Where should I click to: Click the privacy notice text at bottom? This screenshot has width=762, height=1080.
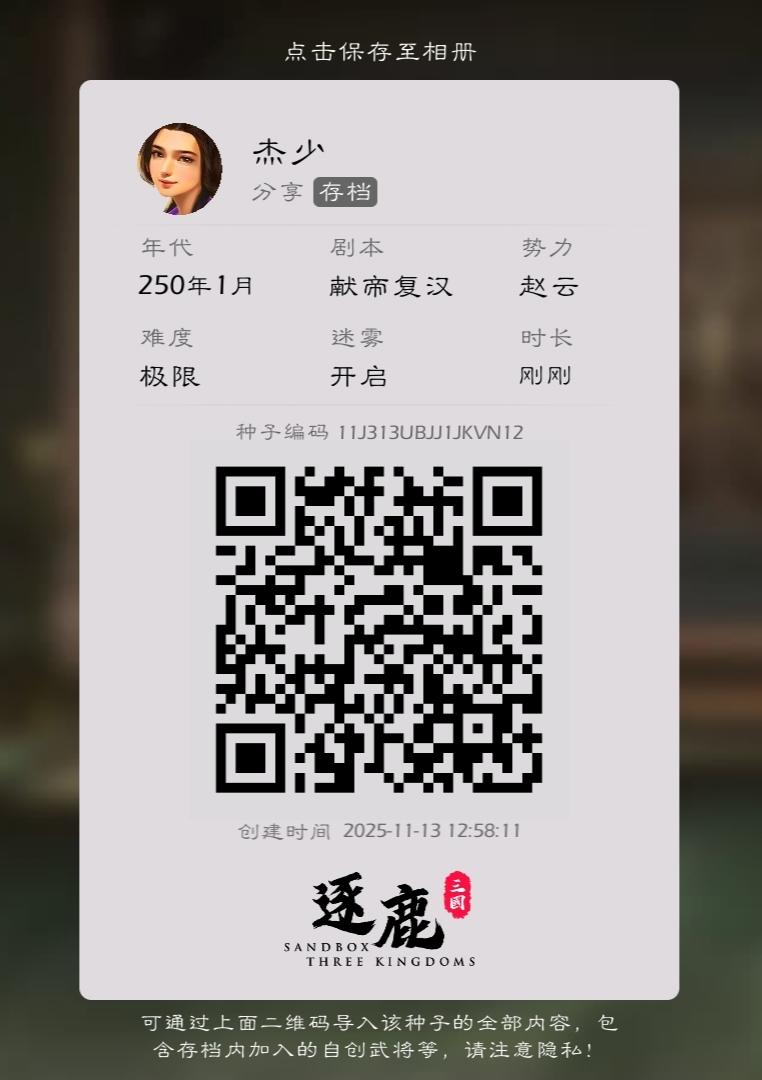point(381,1036)
